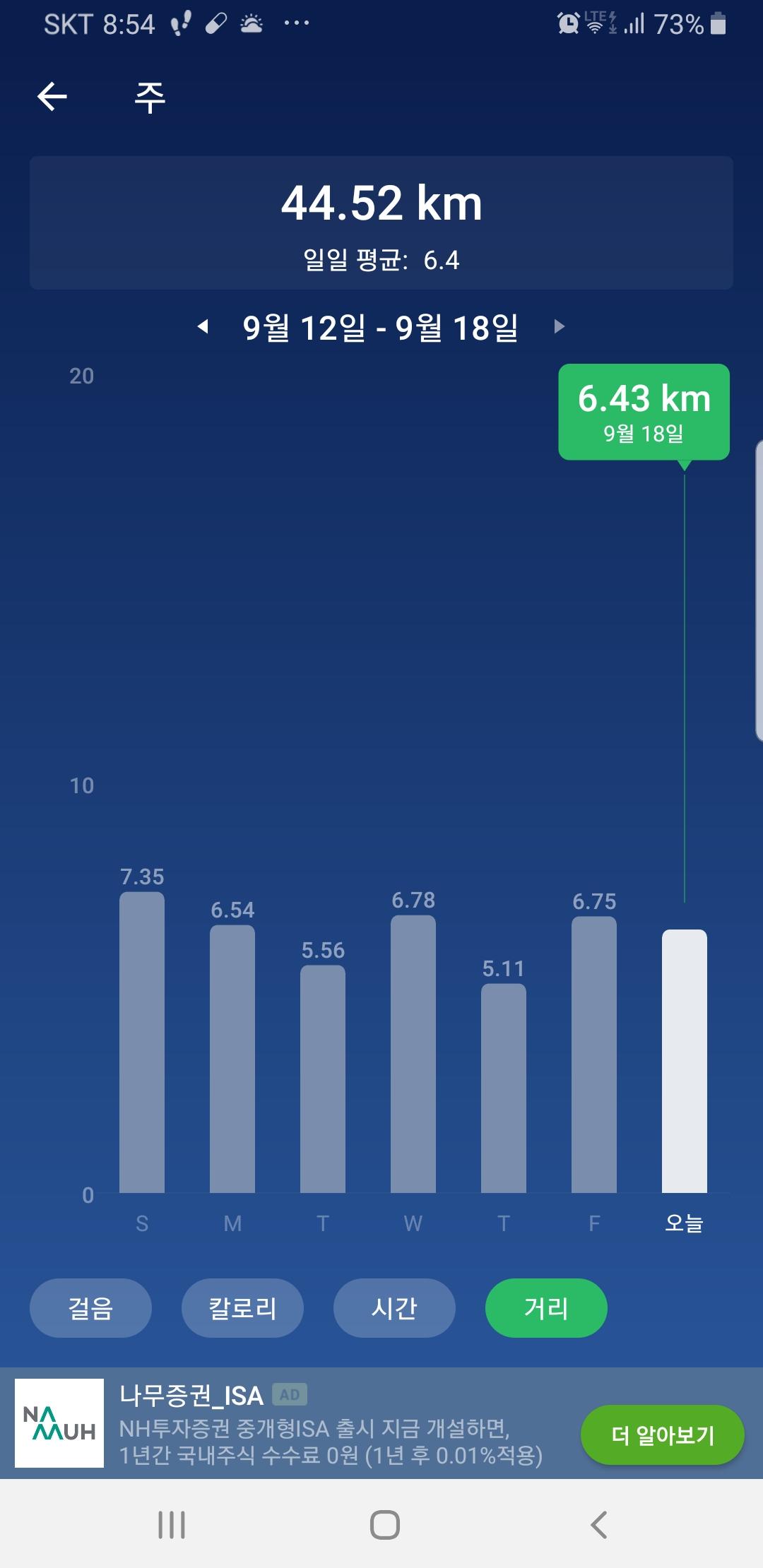Image resolution: width=763 pixels, height=1568 pixels.
Task: Select the Wednesday 6.78 bar
Action: pyautogui.click(x=413, y=1053)
